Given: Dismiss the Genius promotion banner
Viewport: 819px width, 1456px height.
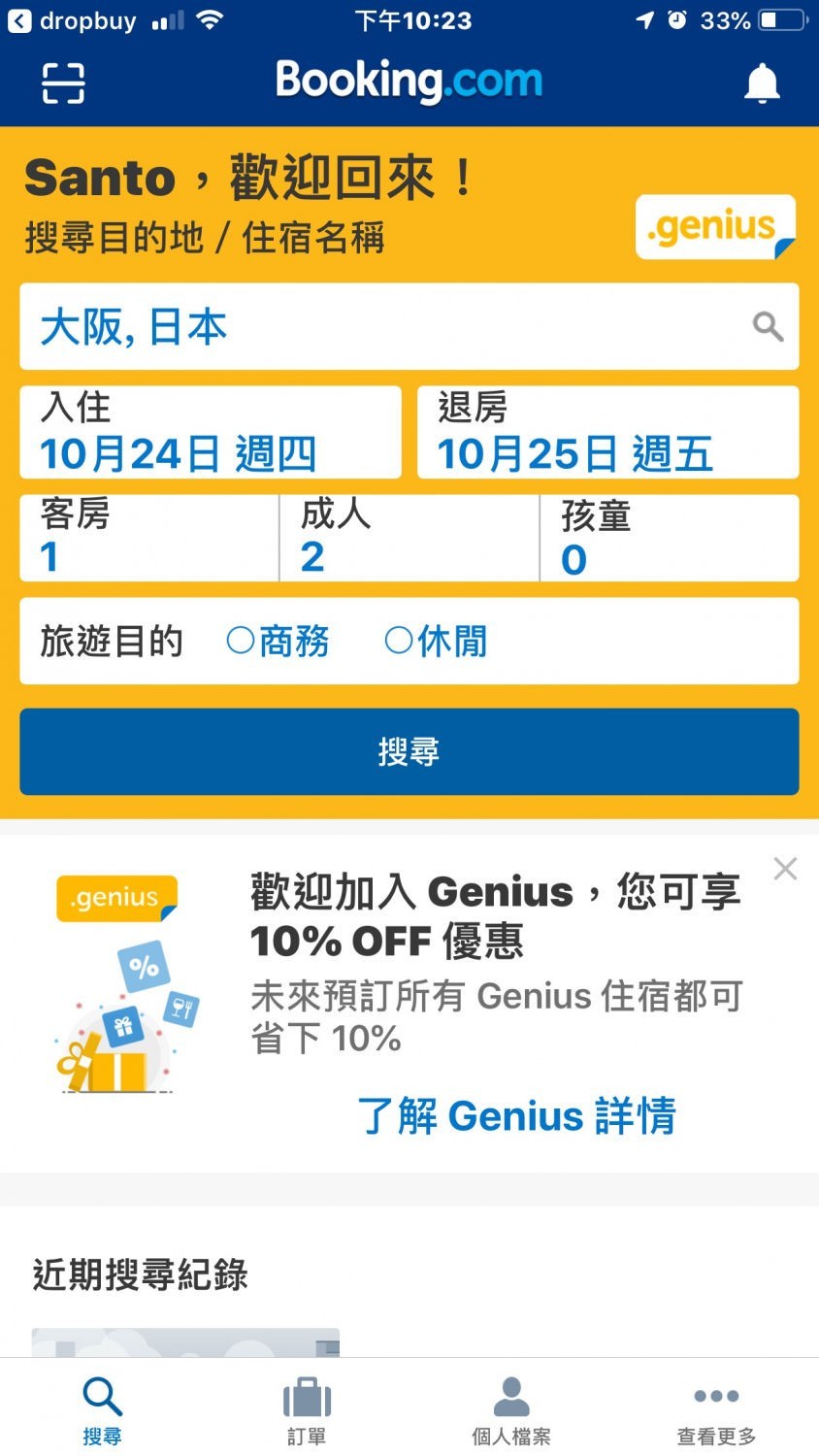Looking at the screenshot, I should pyautogui.click(x=785, y=869).
